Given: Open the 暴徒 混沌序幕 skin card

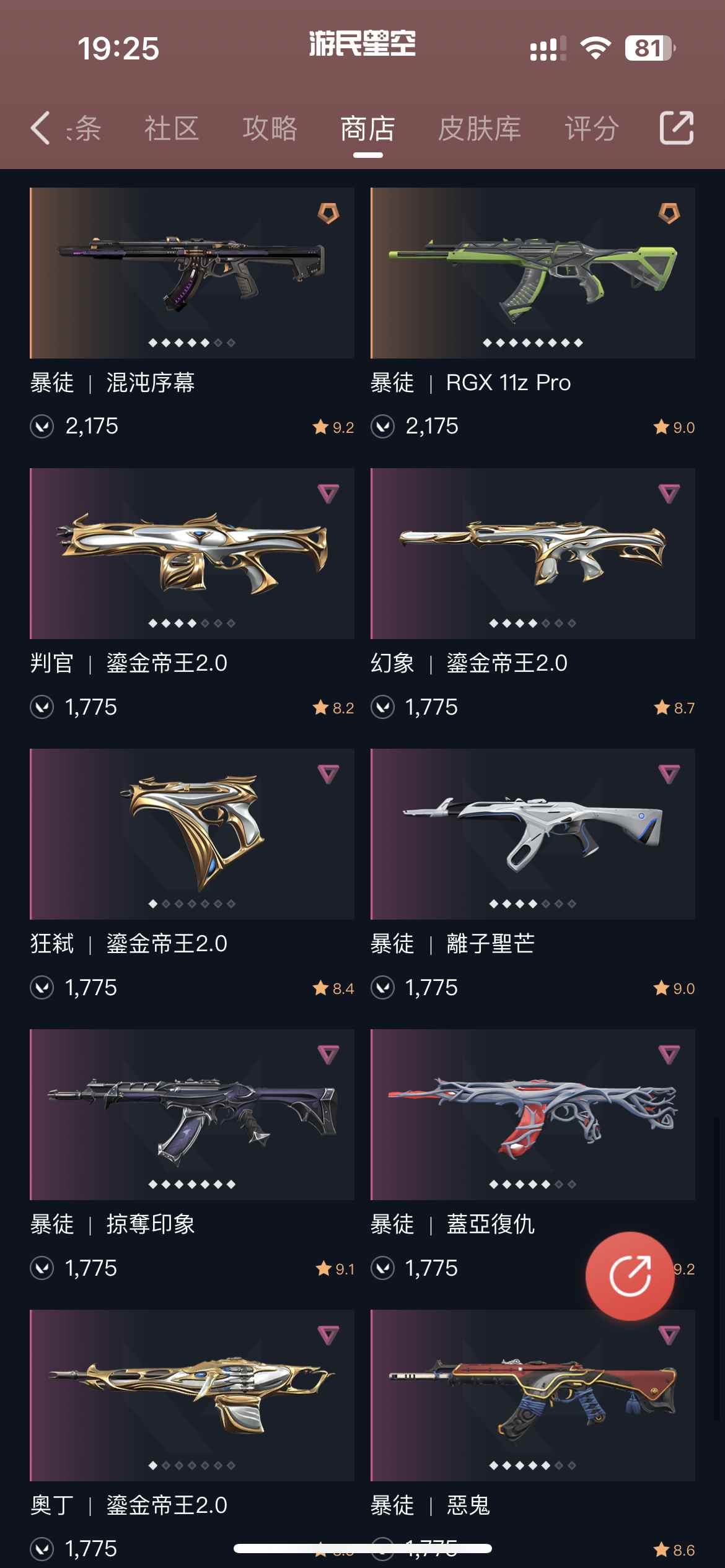Looking at the screenshot, I should click(192, 273).
